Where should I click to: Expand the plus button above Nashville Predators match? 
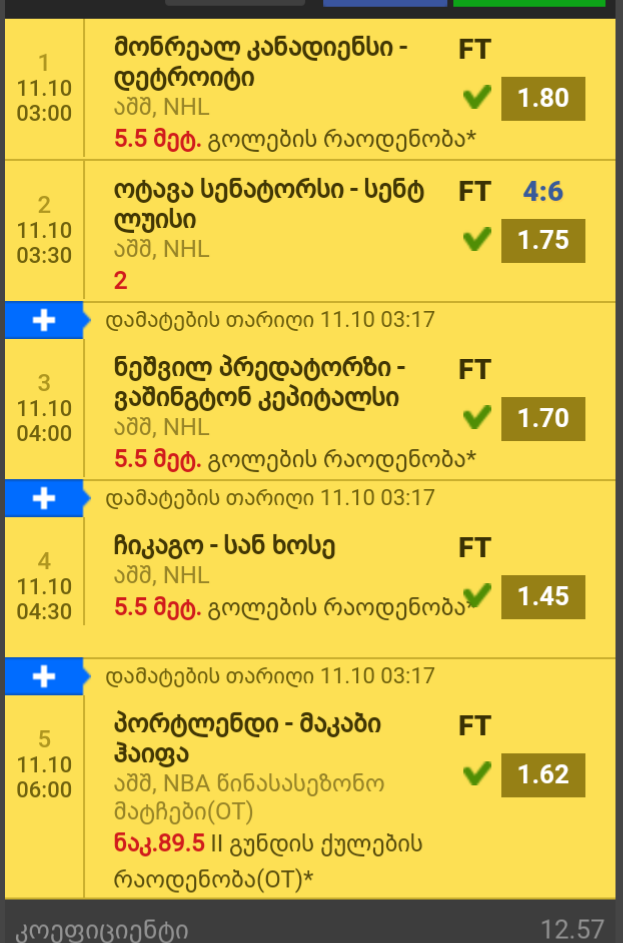pyautogui.click(x=43, y=320)
